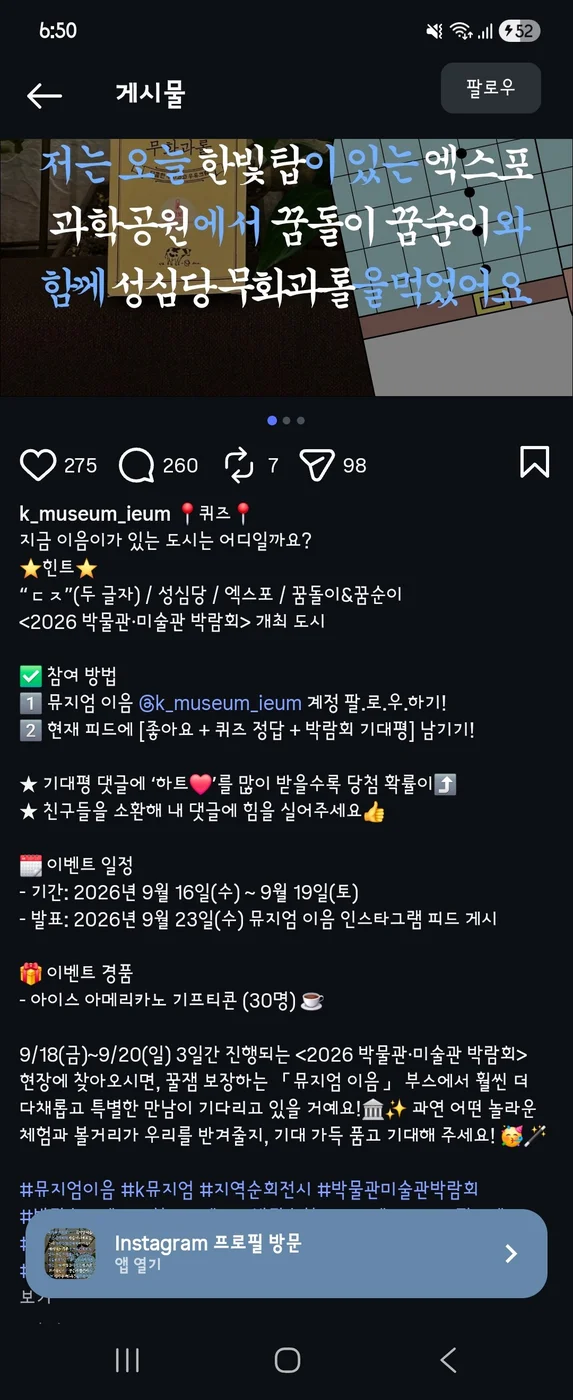
Task: Open Instagram 프로필 방문 app banner
Action: (286, 1253)
